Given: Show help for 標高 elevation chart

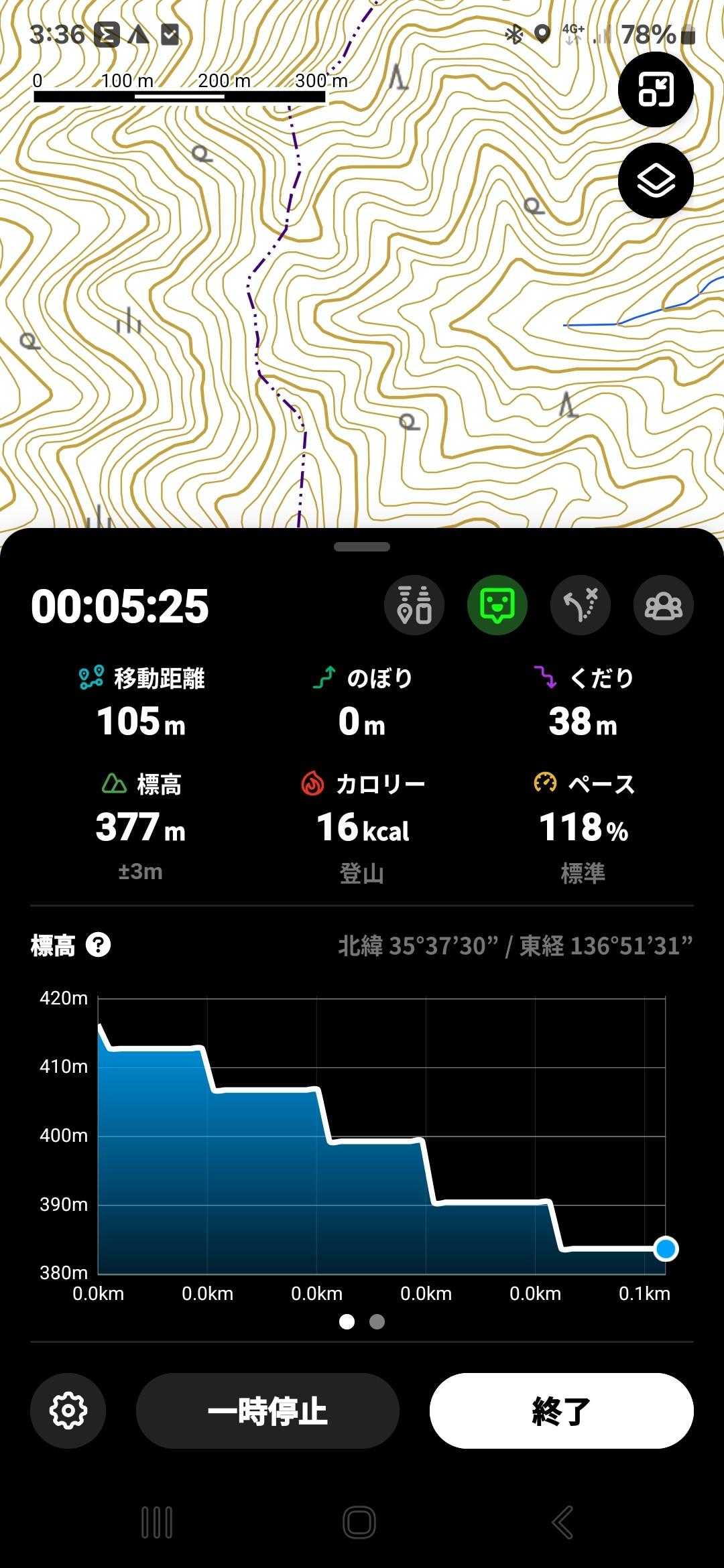Looking at the screenshot, I should click(x=99, y=945).
